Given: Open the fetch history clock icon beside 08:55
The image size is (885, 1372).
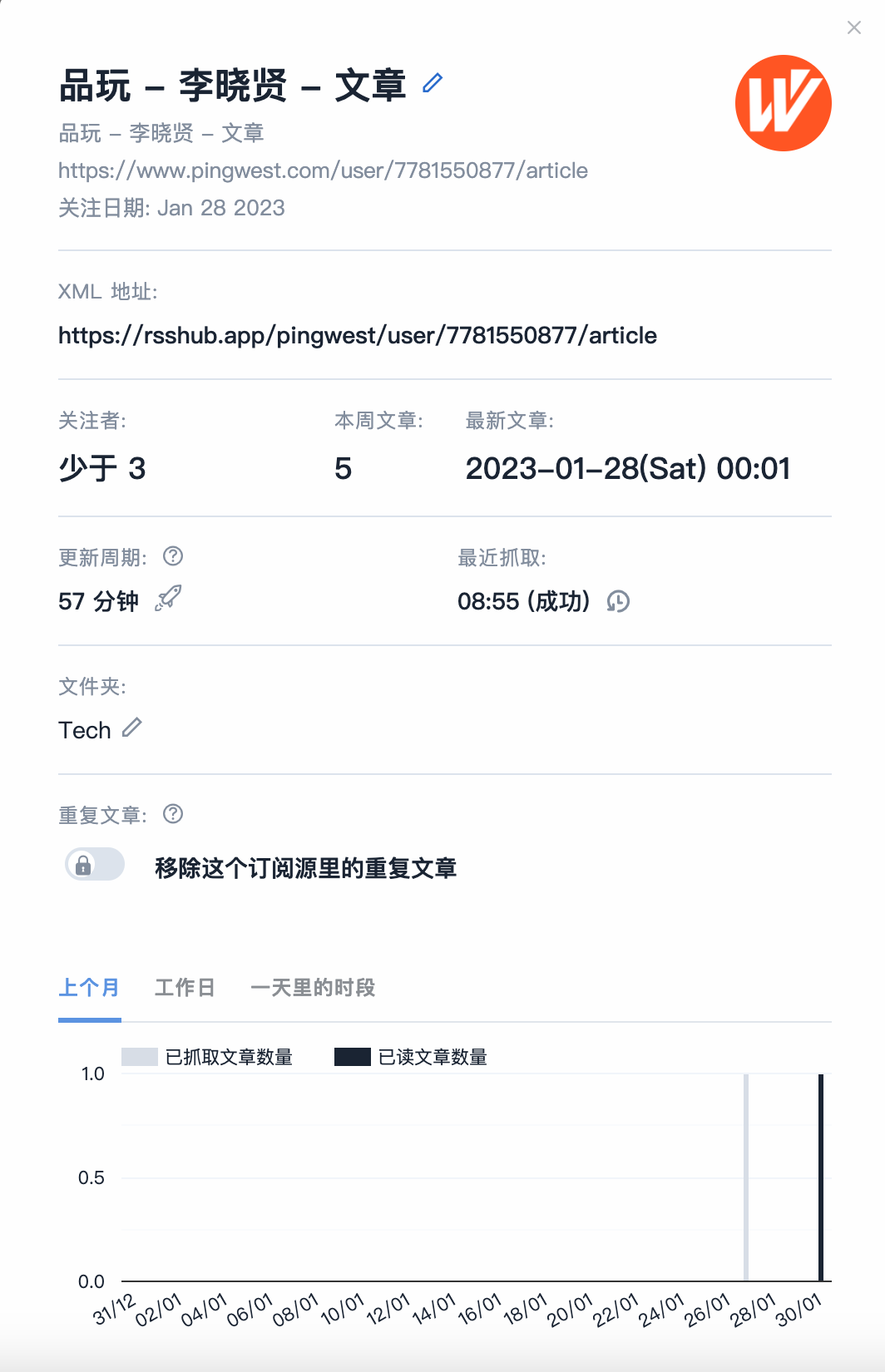Looking at the screenshot, I should pyautogui.click(x=617, y=601).
